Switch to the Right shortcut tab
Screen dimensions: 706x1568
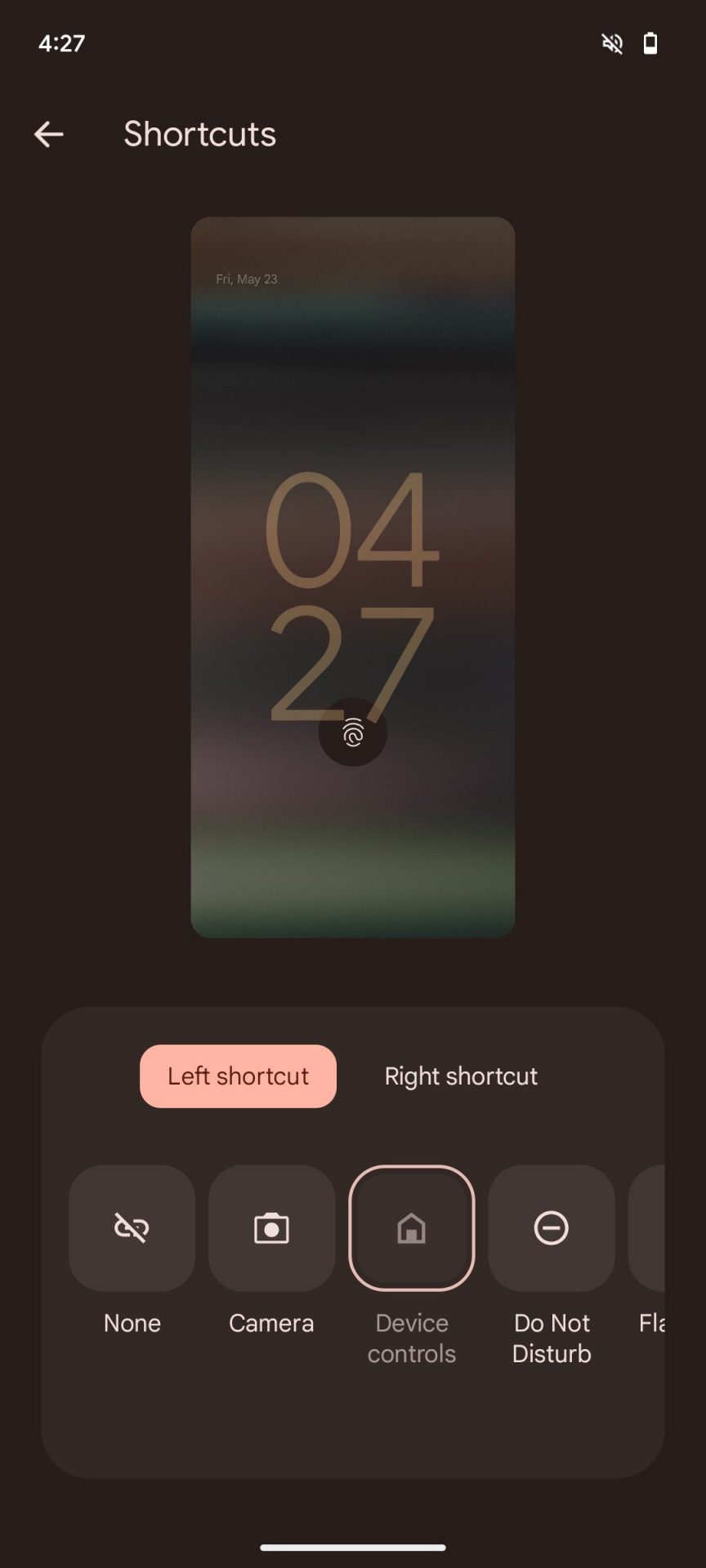tap(461, 1076)
